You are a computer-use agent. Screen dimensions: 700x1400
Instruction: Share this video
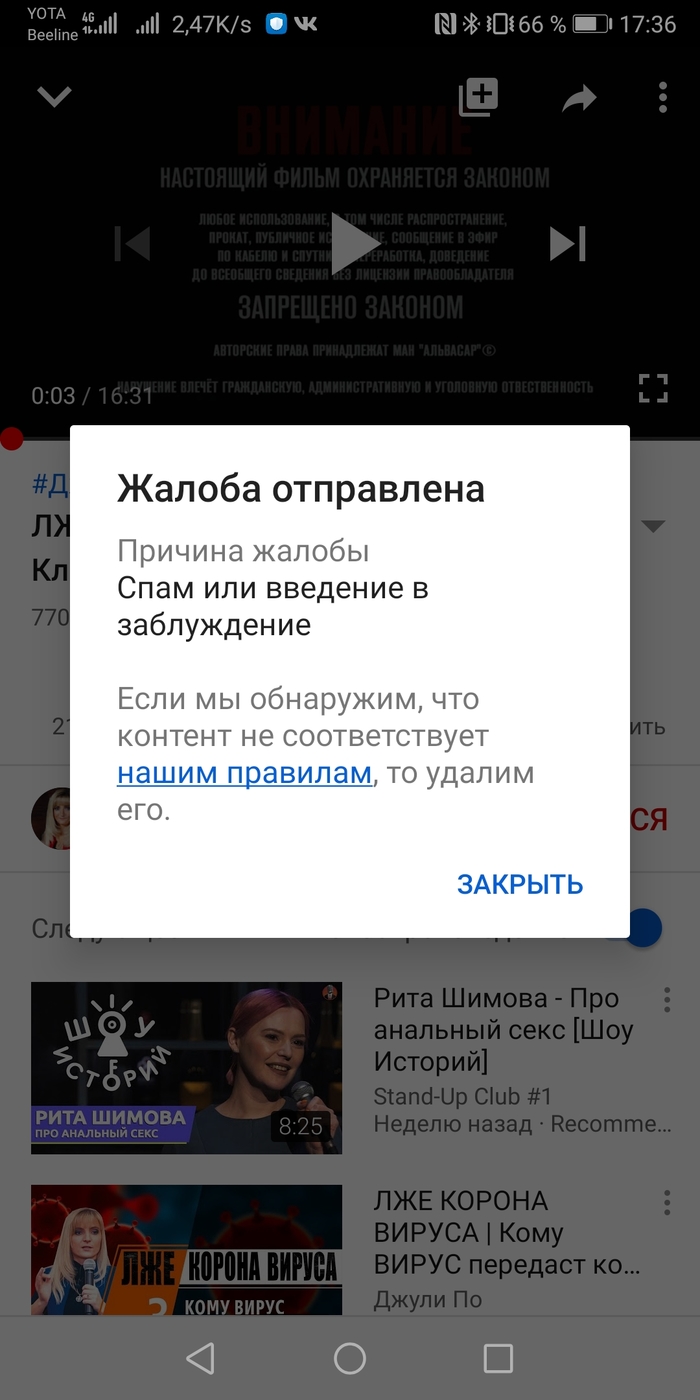[579, 97]
